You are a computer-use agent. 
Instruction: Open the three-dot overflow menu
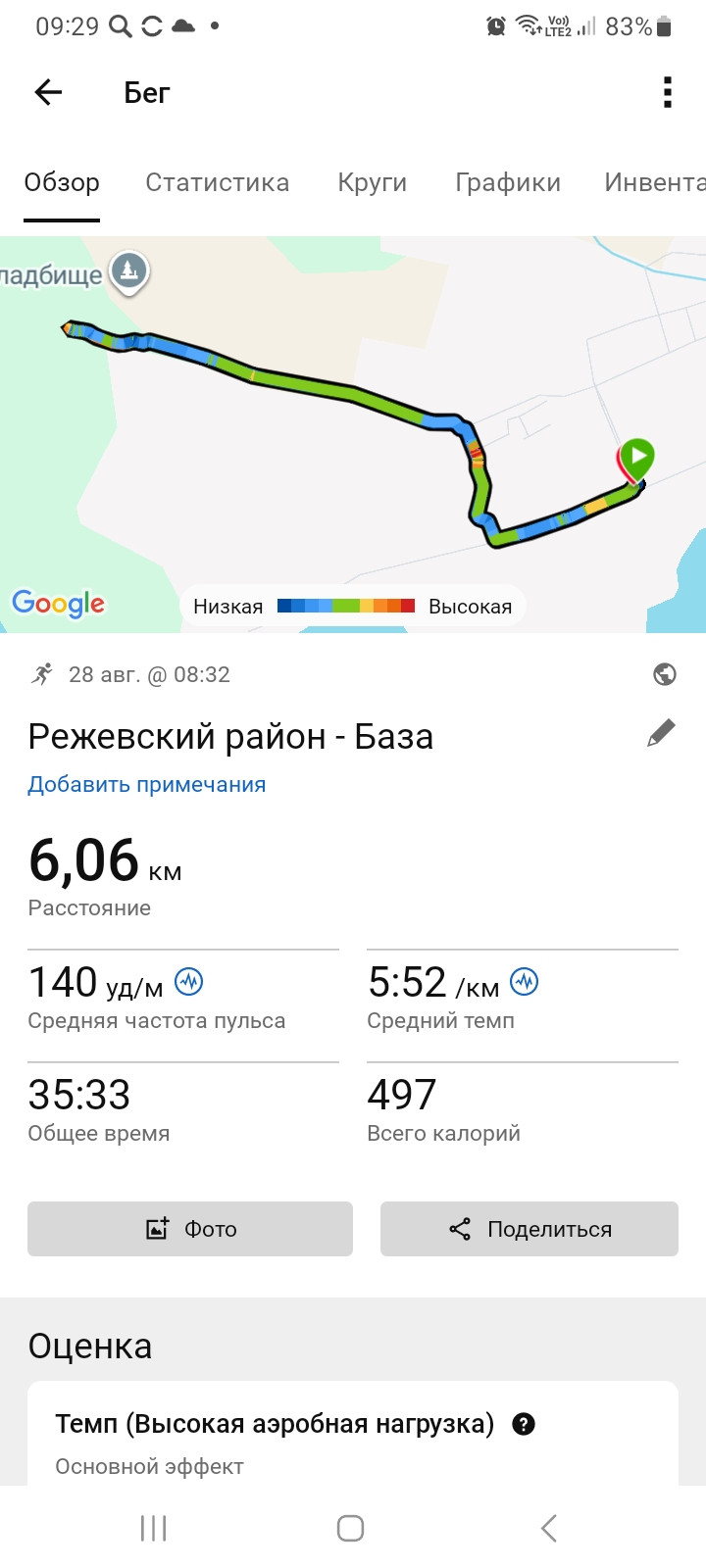coord(668,92)
